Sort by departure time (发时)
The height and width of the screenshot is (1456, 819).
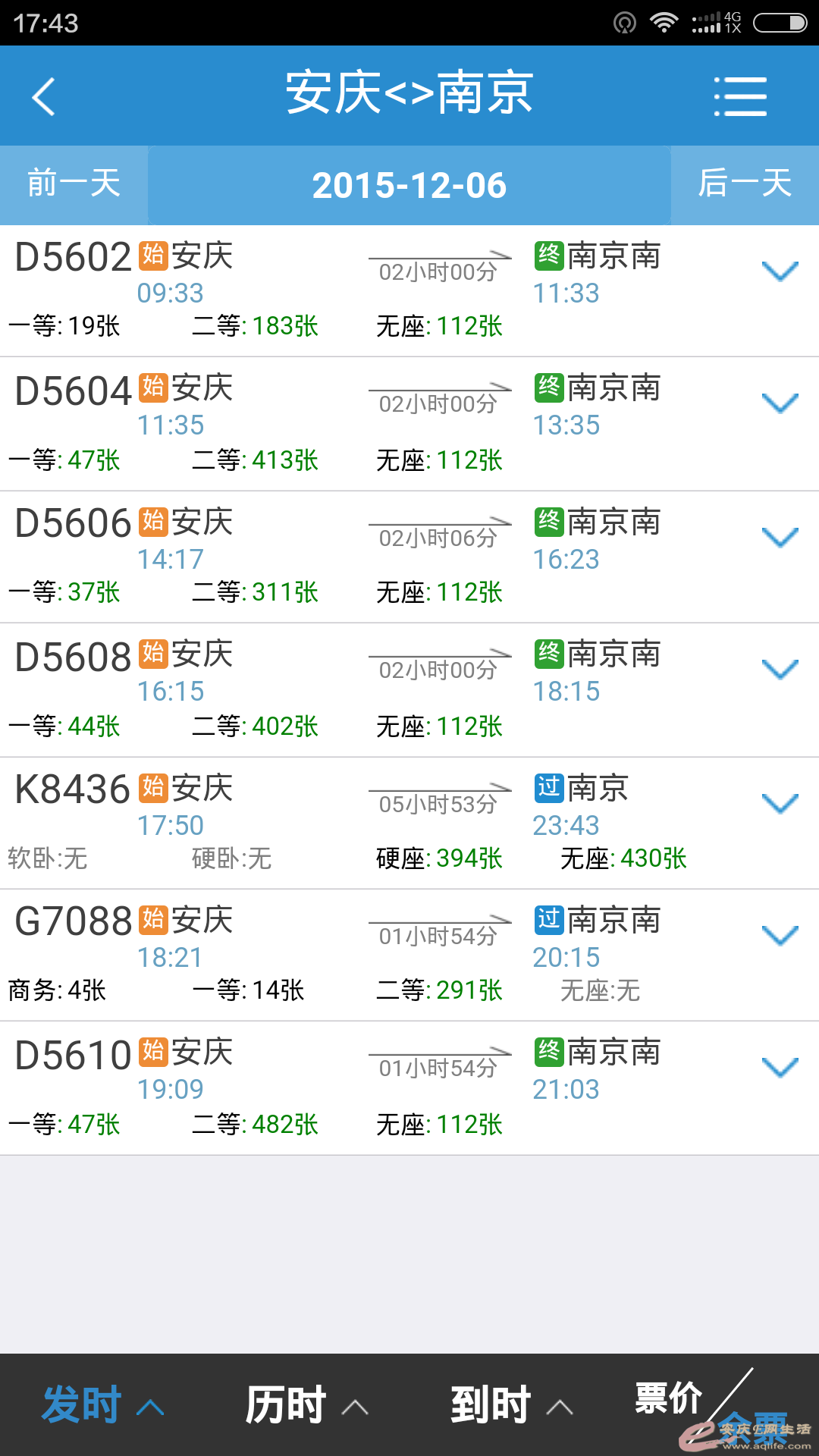tap(102, 1404)
